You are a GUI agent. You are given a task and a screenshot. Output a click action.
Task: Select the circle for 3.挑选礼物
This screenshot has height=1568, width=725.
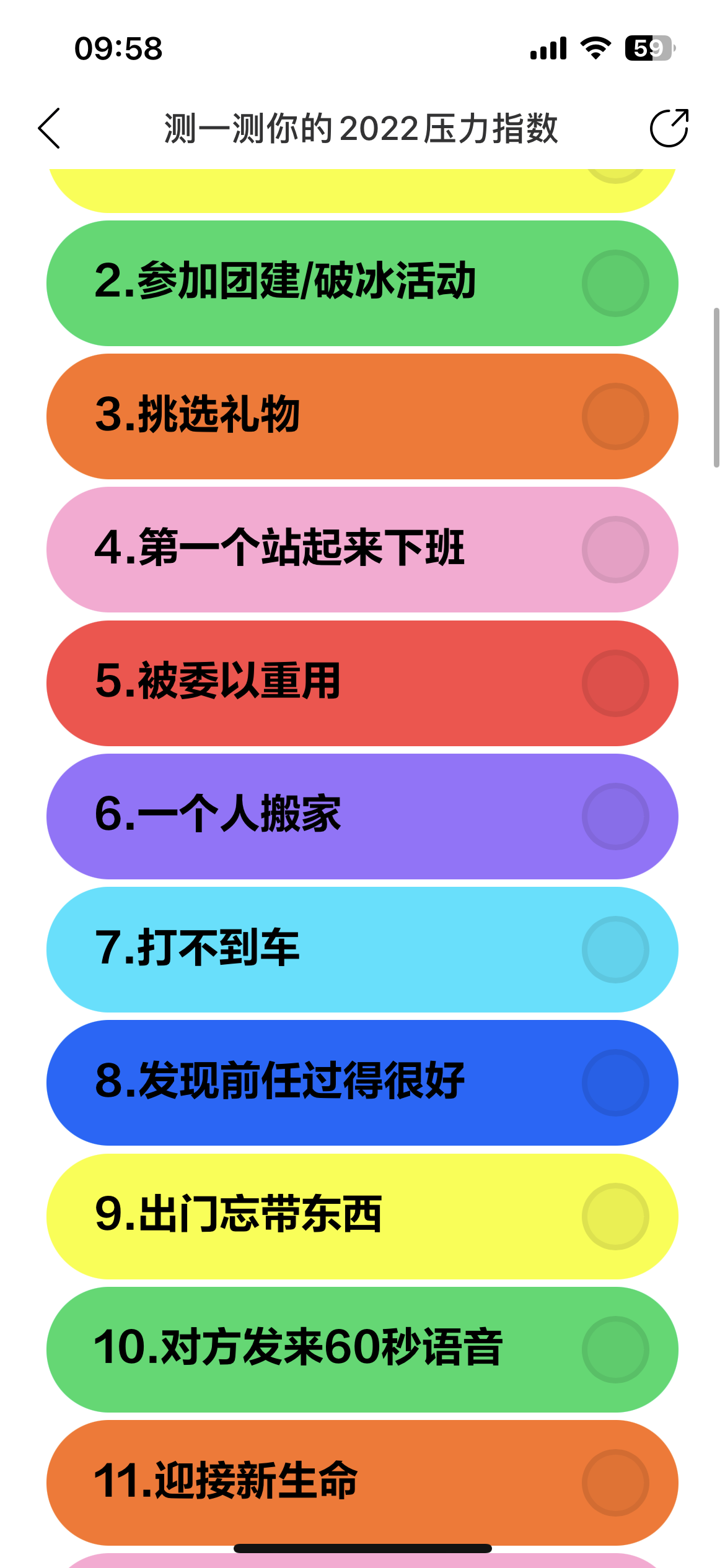(x=615, y=416)
